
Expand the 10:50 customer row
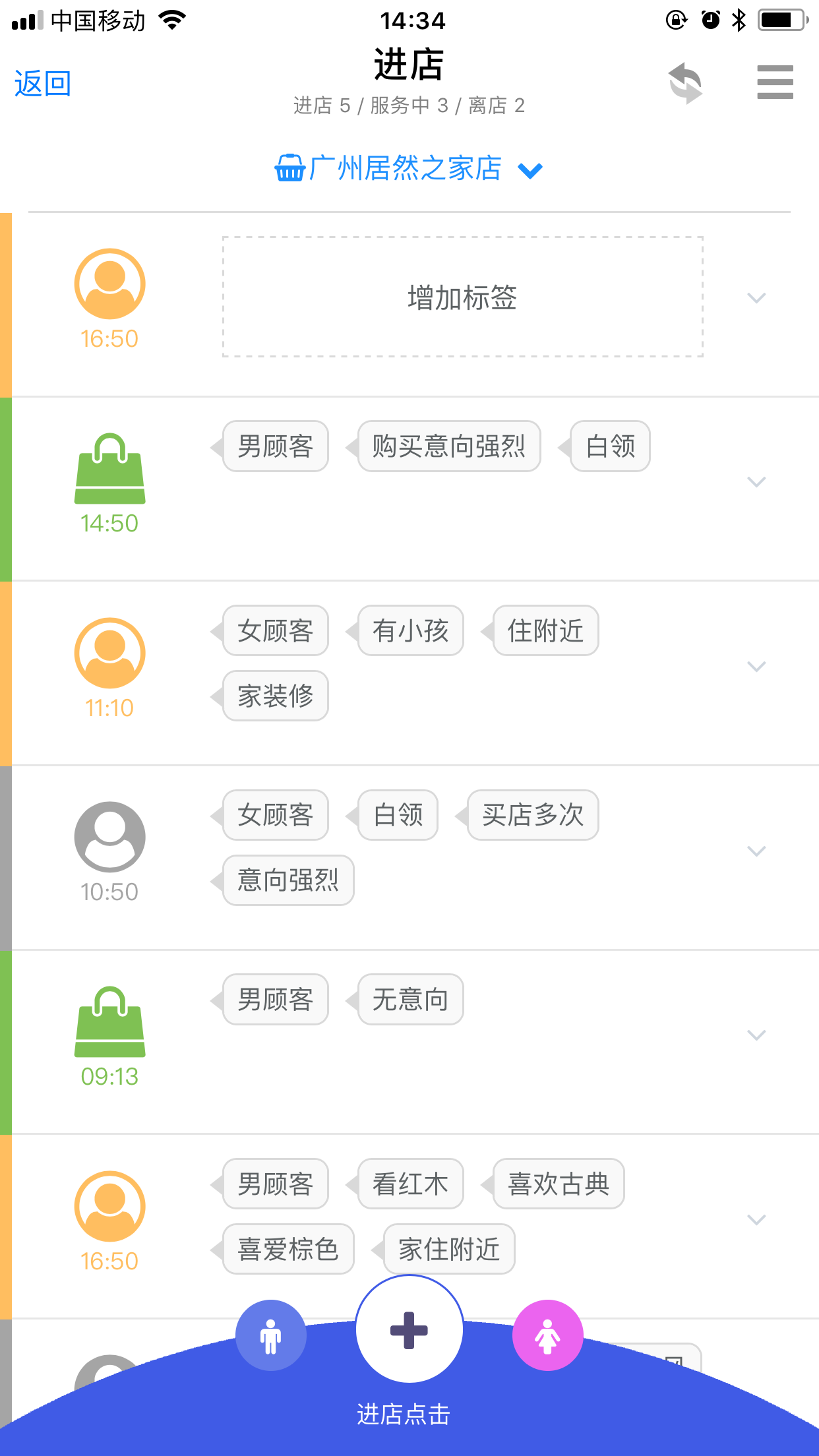[x=756, y=851]
